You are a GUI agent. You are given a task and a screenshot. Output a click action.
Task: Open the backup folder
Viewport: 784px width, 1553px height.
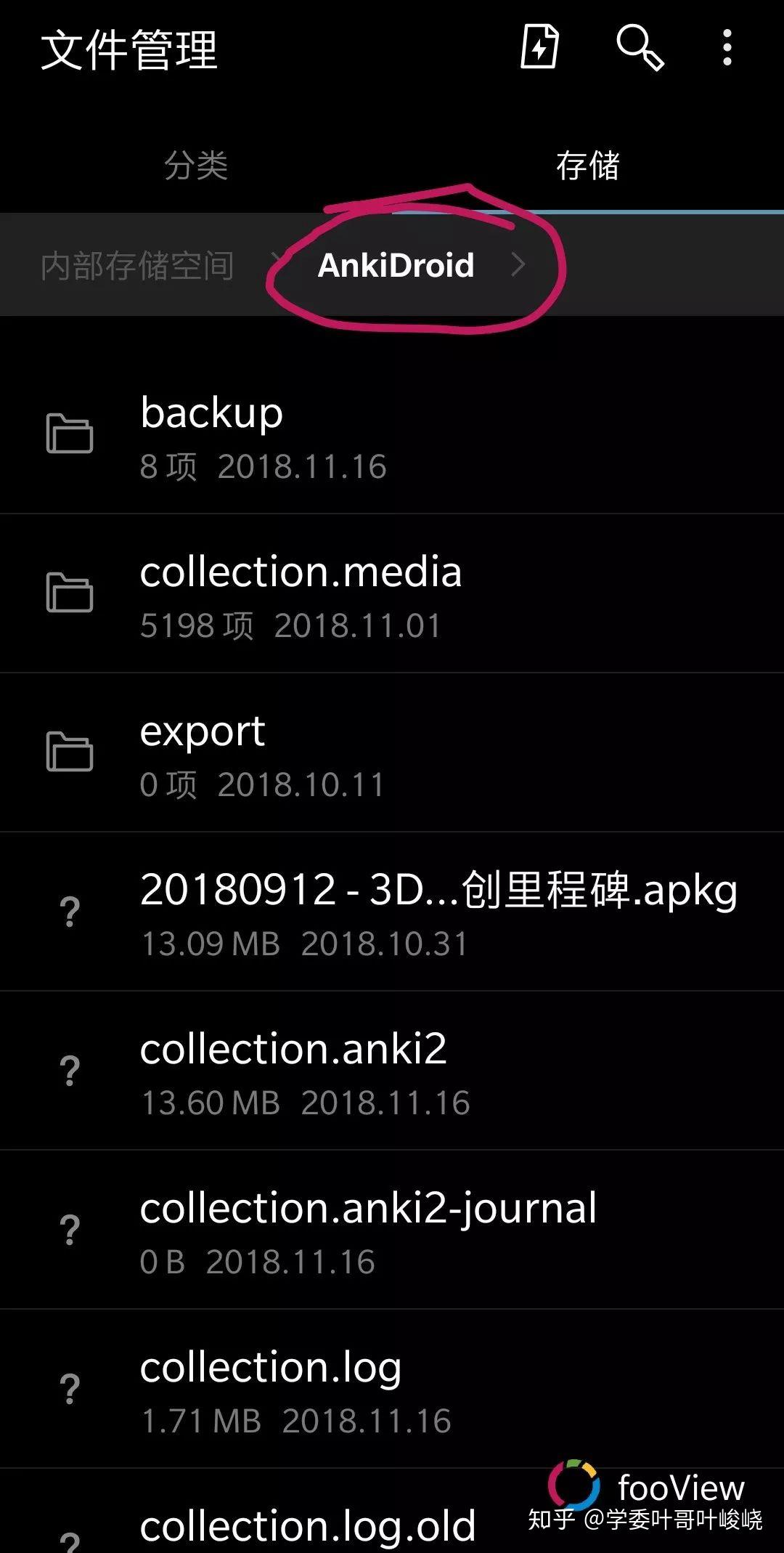[x=392, y=436]
